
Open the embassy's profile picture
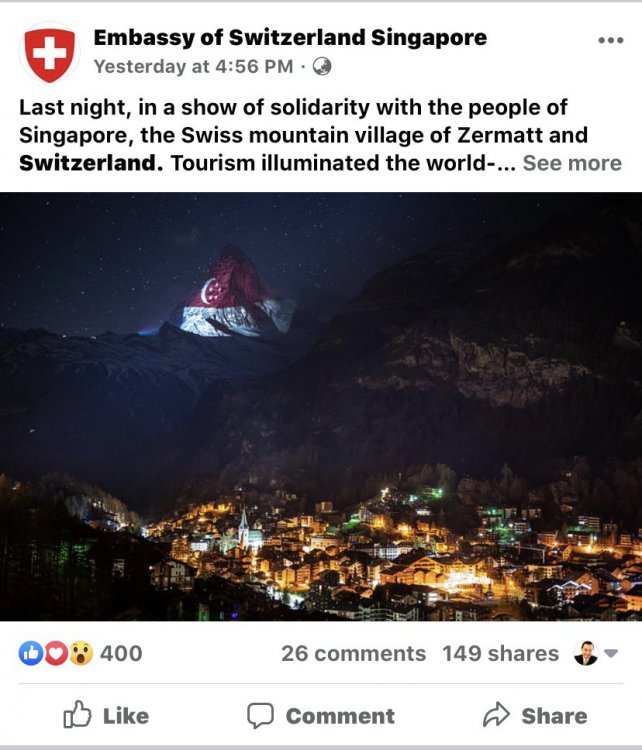coord(49,53)
